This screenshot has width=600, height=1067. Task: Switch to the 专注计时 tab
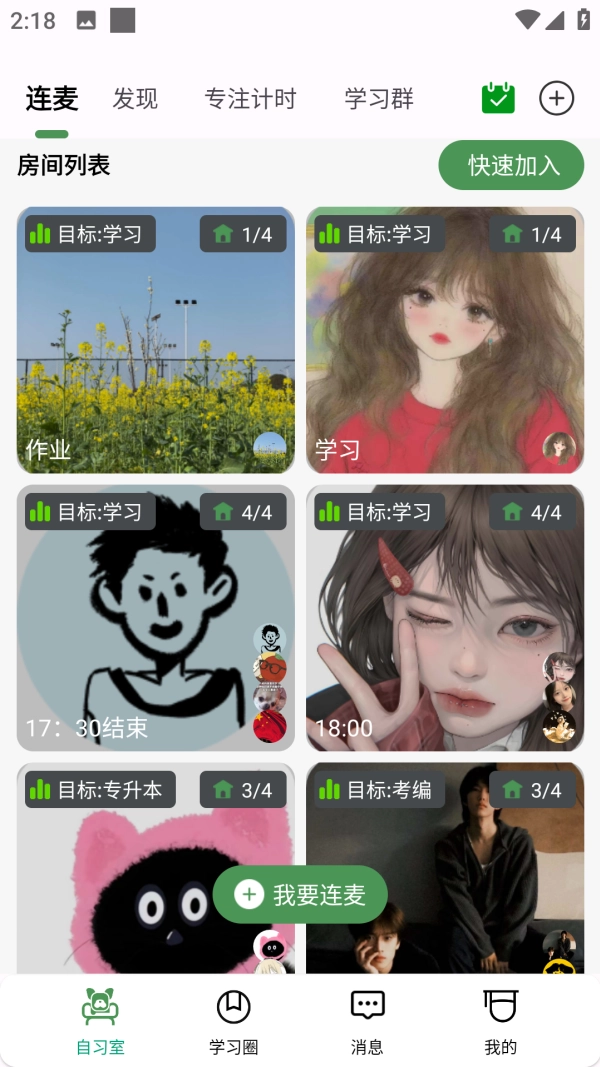[x=250, y=99]
